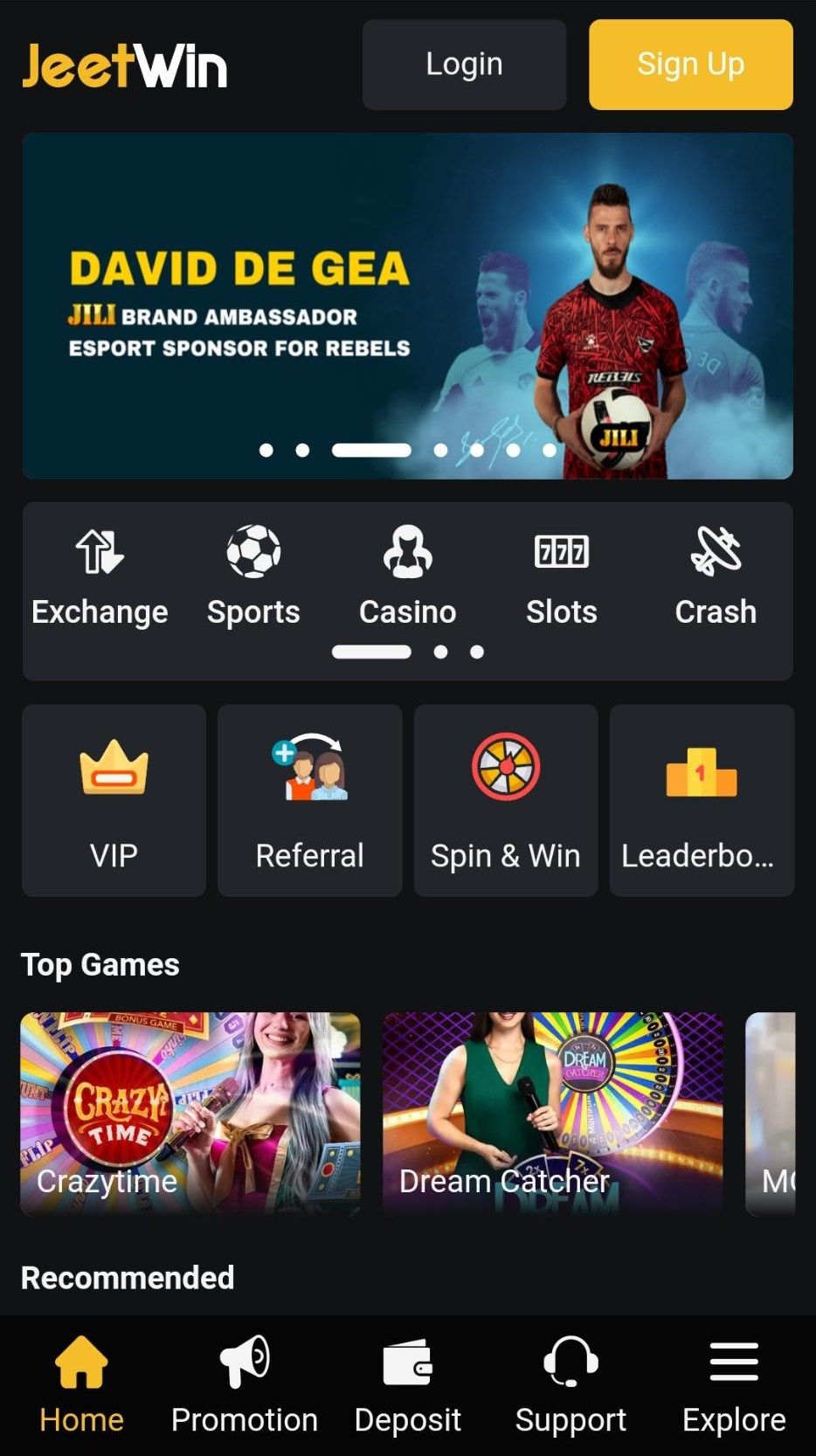The width and height of the screenshot is (816, 1456).
Task: Launch the Crazytime game card
Action: point(190,1114)
